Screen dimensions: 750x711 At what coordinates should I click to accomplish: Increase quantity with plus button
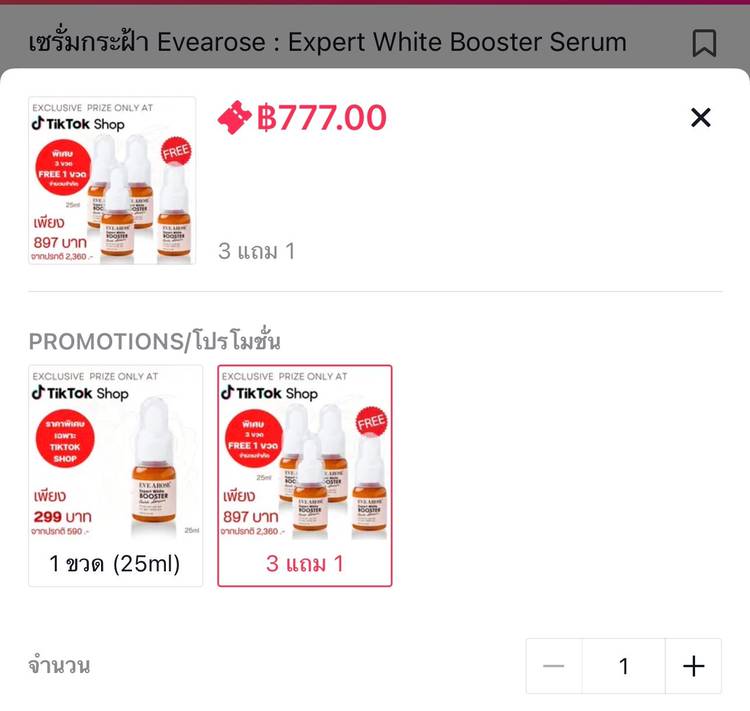(x=693, y=666)
